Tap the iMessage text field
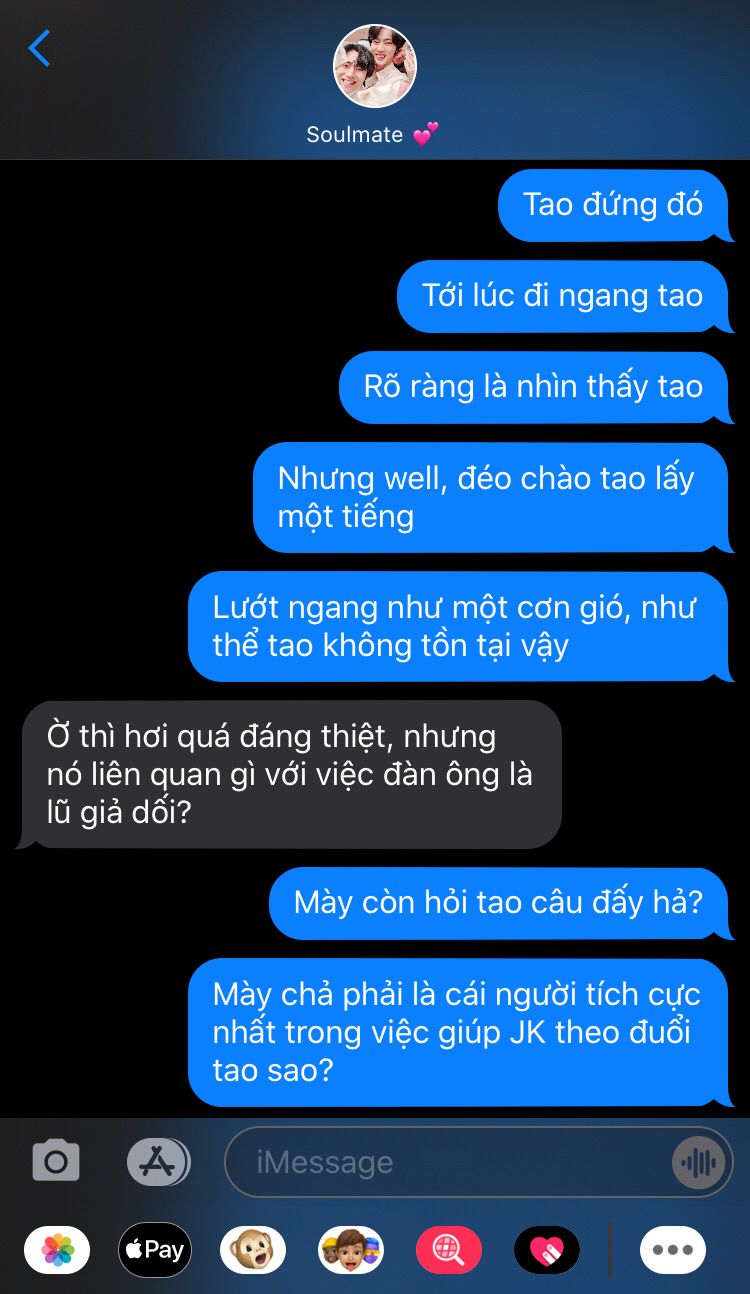This screenshot has height=1294, width=750. point(450,1162)
